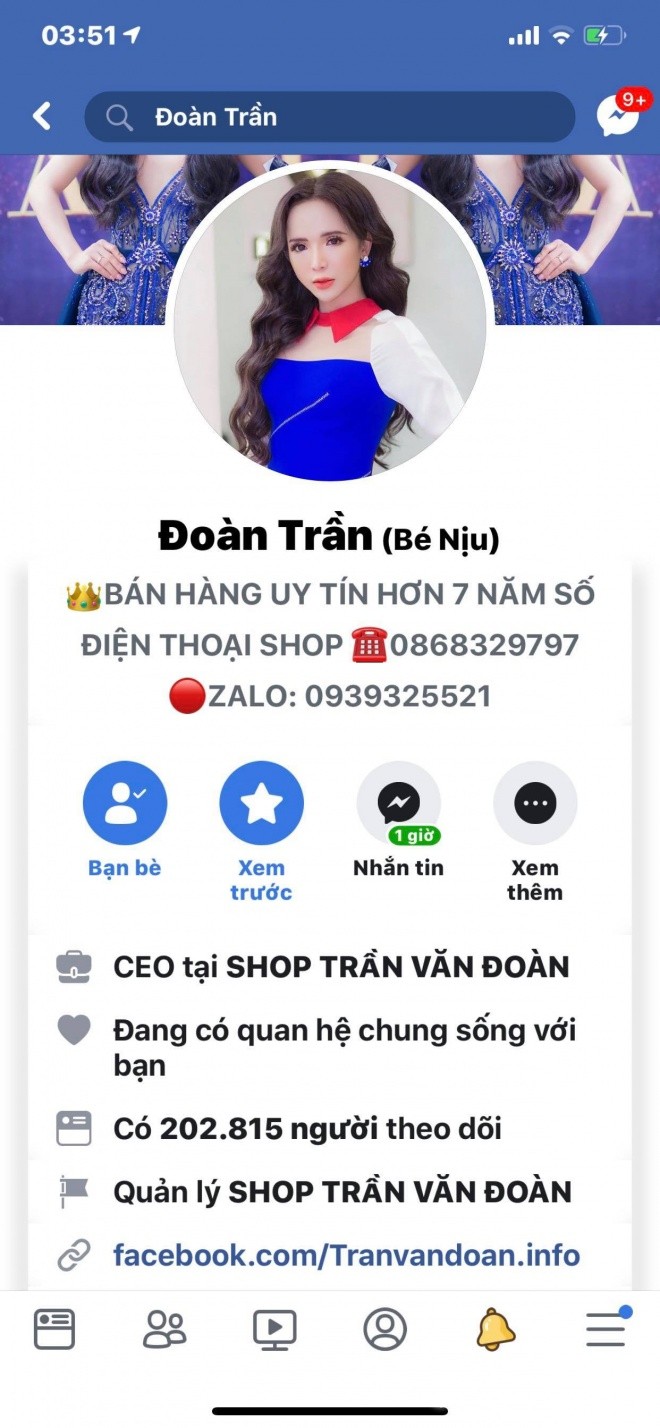Open the hamburger menu tab
Screen dimensions: 660x1428
pos(606,1329)
